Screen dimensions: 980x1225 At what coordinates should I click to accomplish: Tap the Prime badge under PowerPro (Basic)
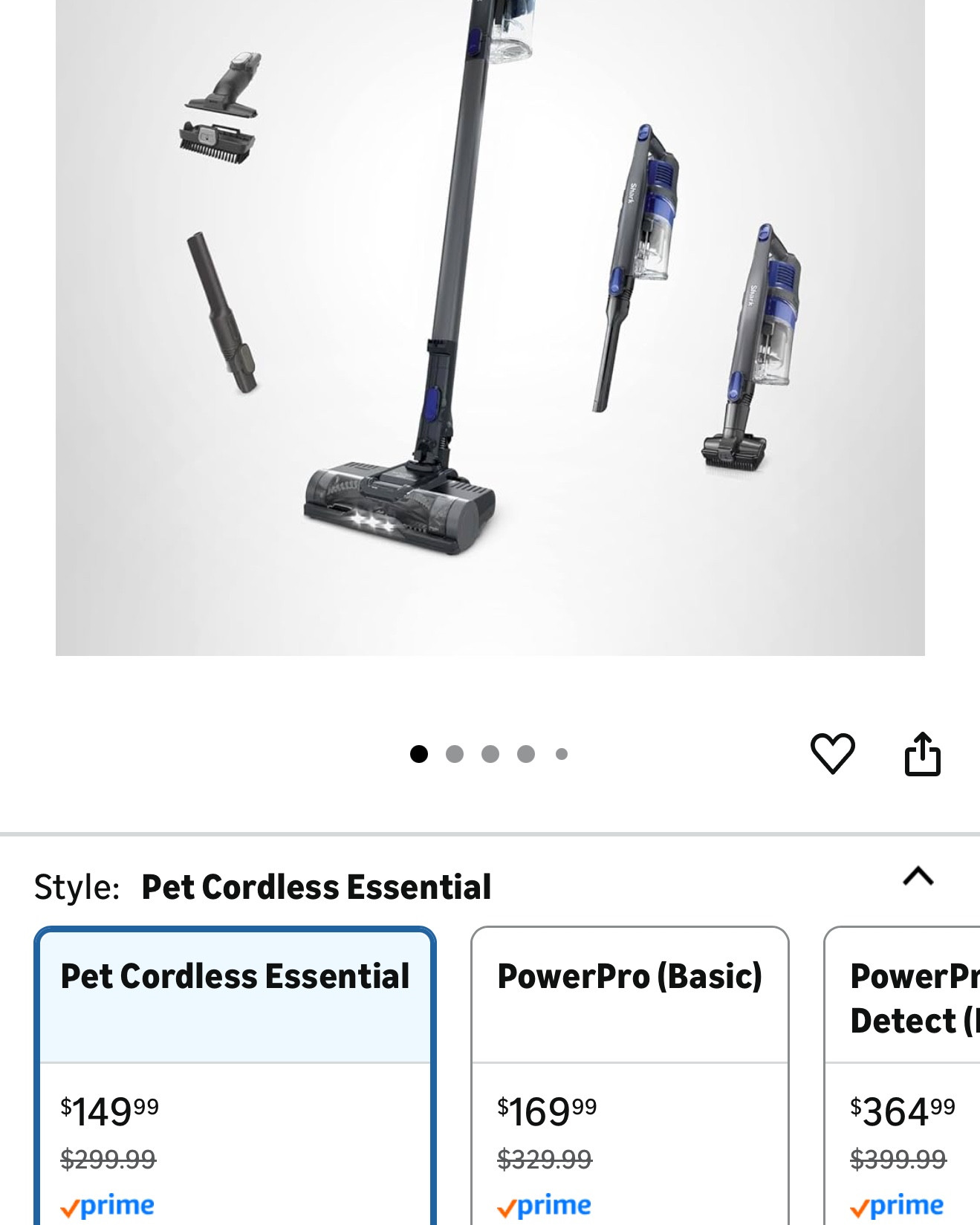click(x=545, y=1205)
